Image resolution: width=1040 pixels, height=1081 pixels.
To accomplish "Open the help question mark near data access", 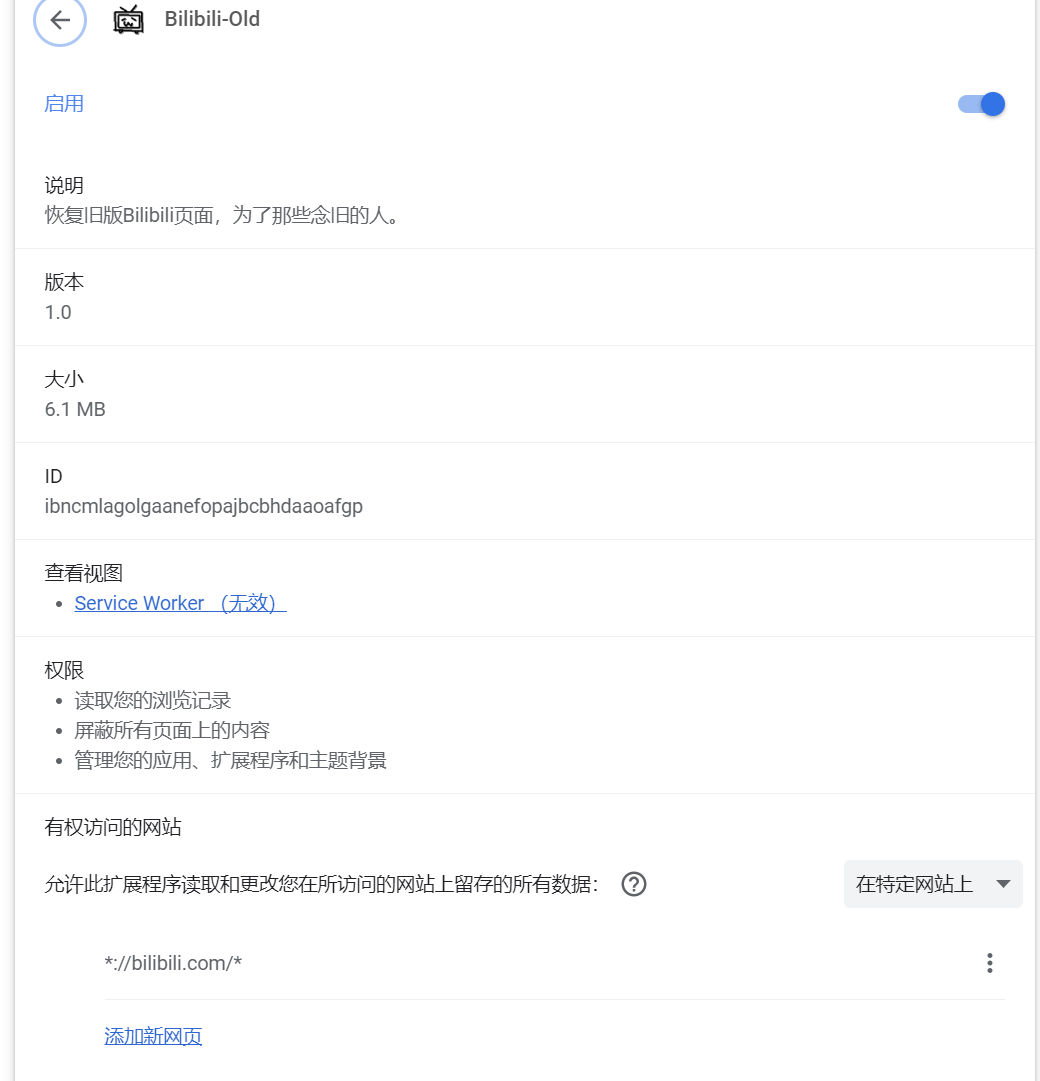I will (x=633, y=884).
